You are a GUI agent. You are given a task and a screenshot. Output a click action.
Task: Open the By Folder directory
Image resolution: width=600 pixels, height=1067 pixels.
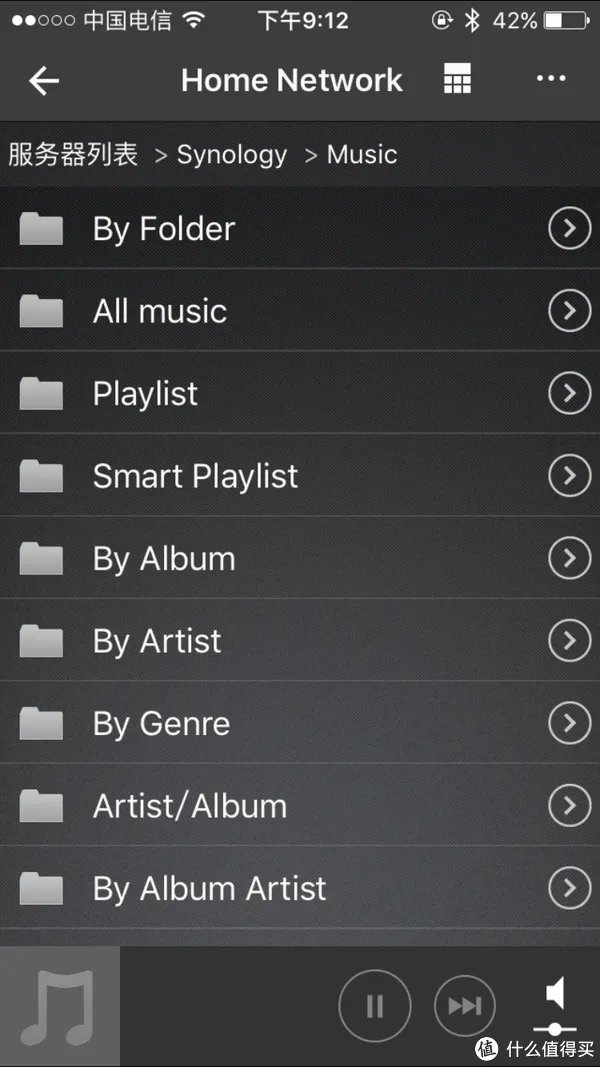(164, 229)
